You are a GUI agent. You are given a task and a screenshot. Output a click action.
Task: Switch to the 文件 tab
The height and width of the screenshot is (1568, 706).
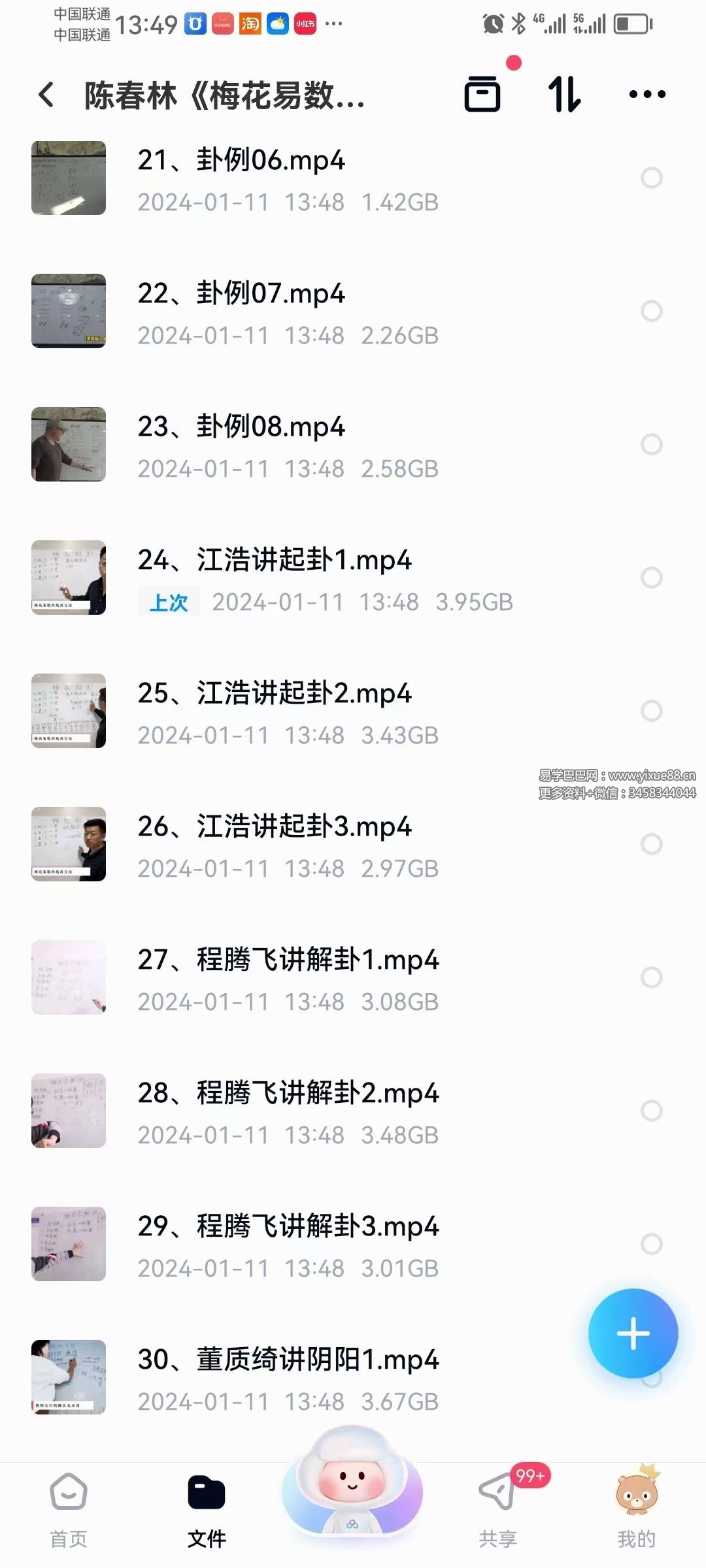pyautogui.click(x=207, y=1509)
